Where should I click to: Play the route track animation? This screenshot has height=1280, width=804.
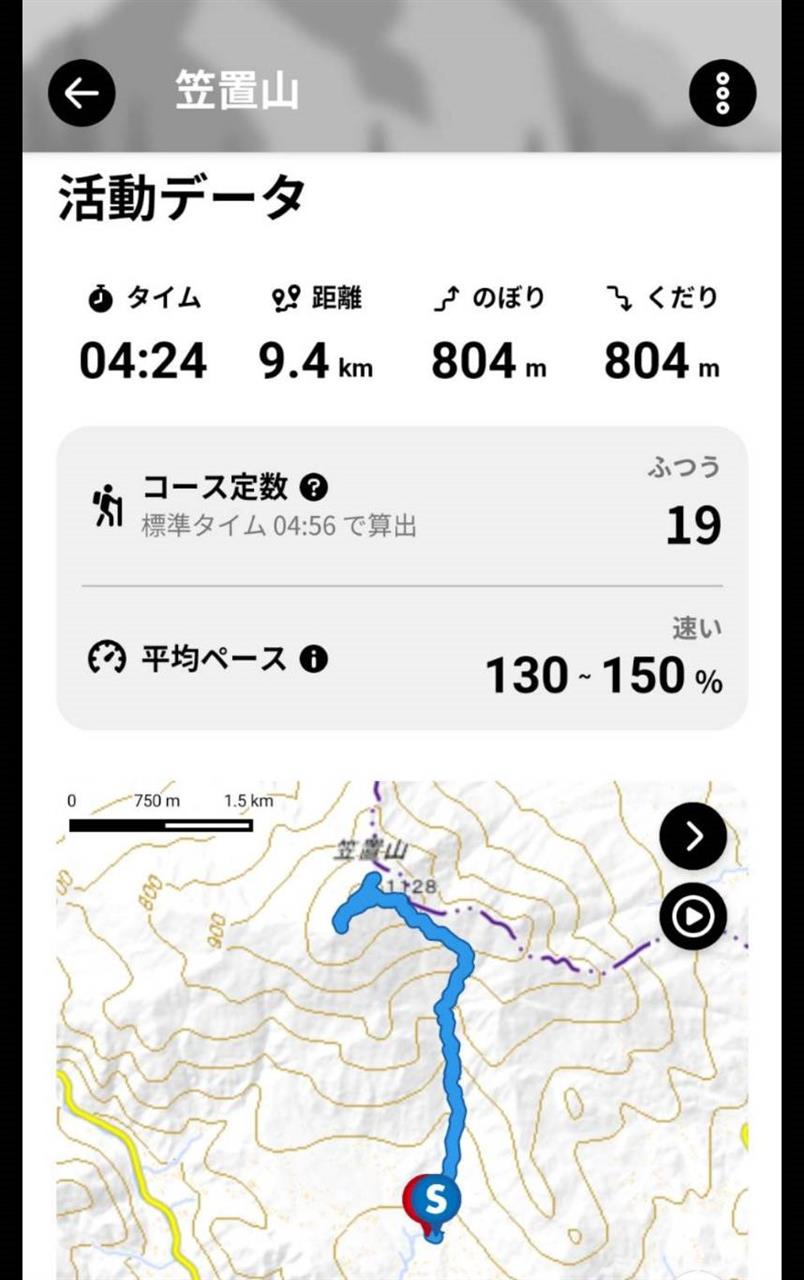(693, 916)
